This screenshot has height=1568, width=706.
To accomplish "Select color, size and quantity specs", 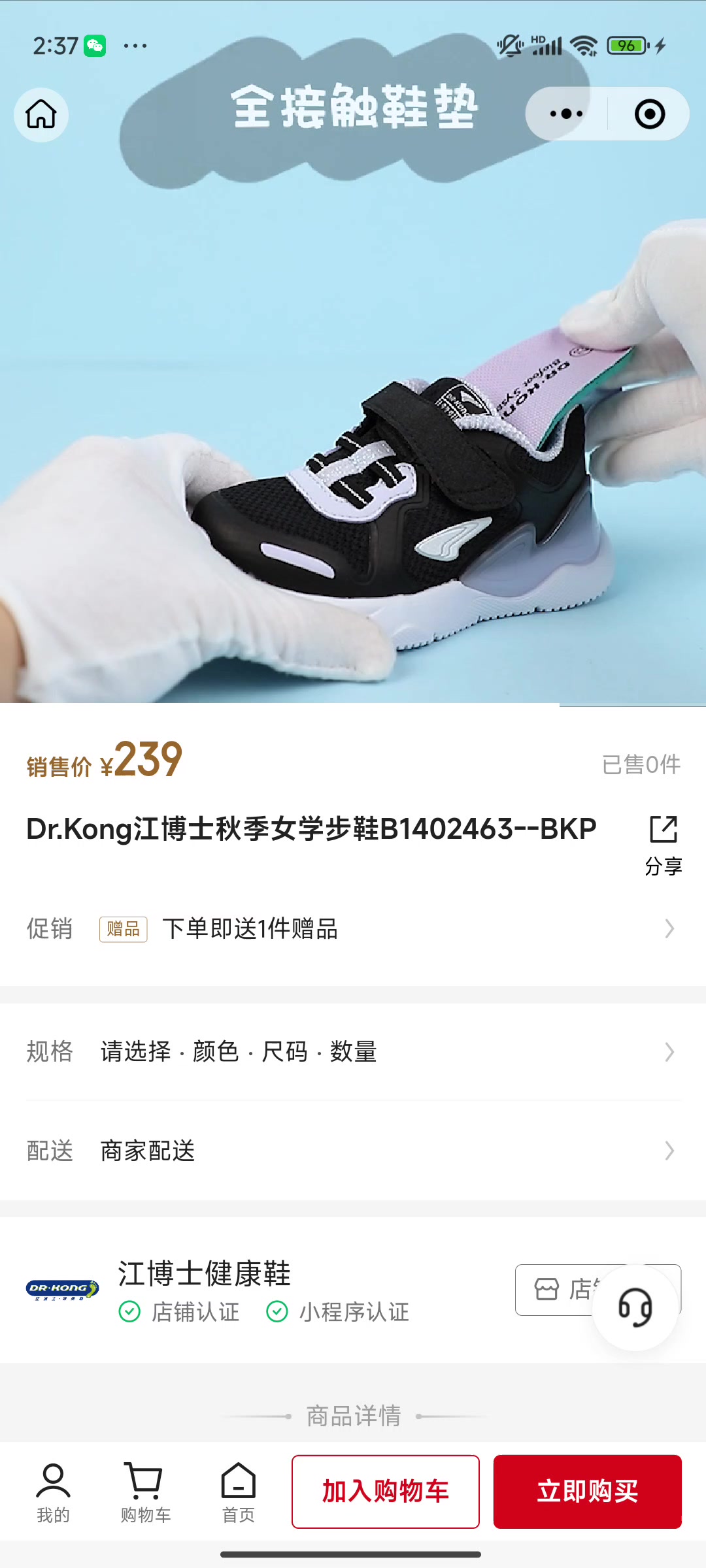I will click(353, 1052).
